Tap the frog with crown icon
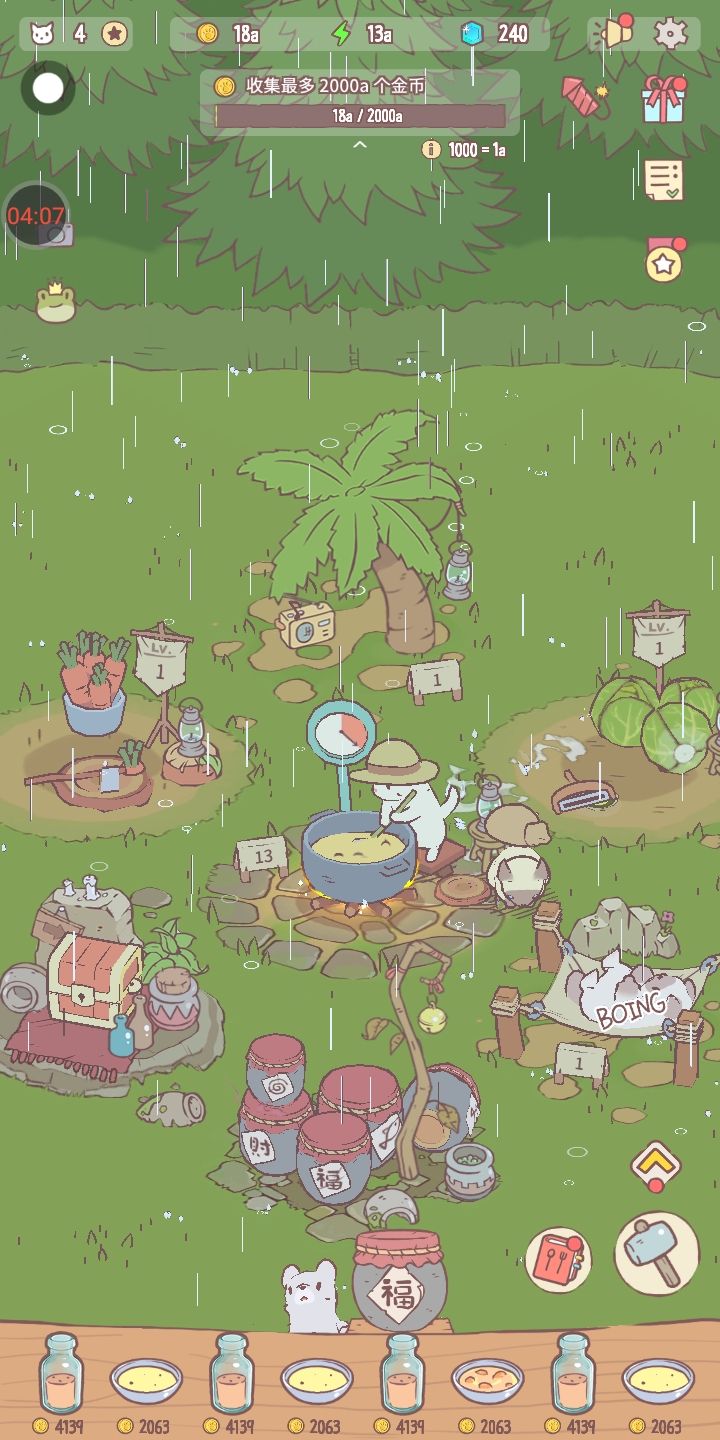Screen dimensions: 720x1440 pyautogui.click(x=56, y=303)
